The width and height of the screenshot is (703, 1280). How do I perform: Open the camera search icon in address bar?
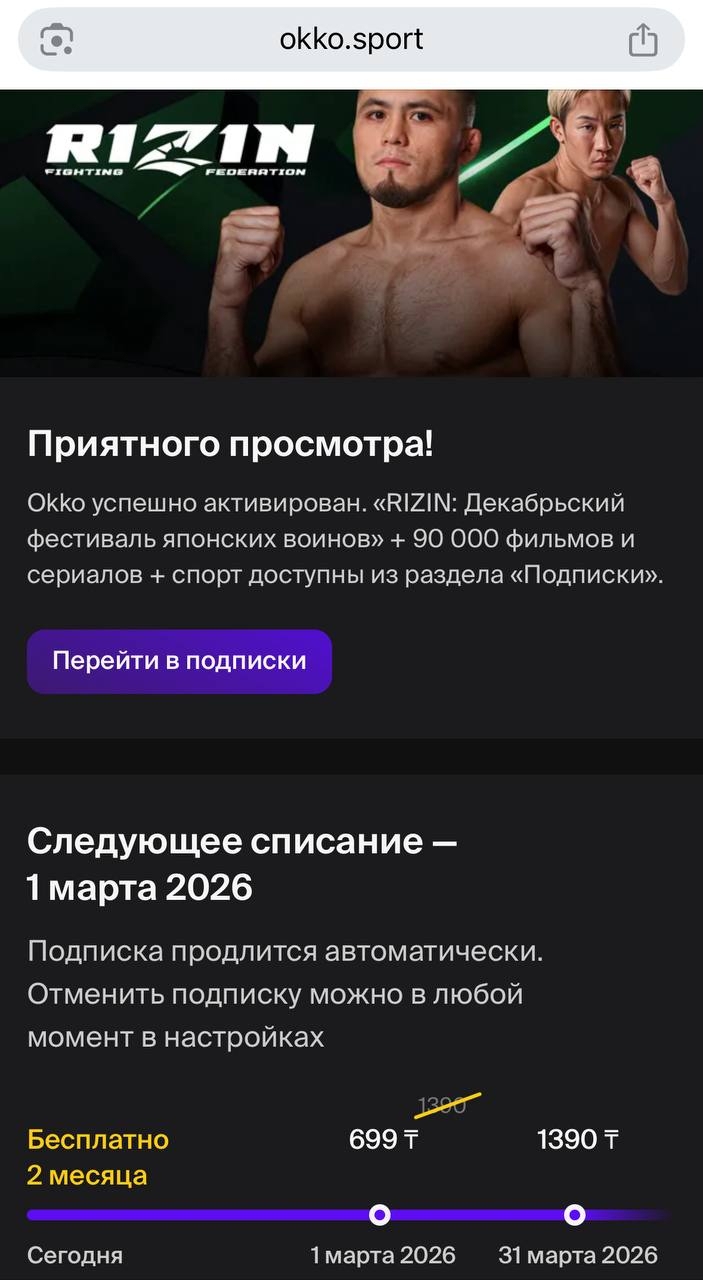[x=57, y=40]
